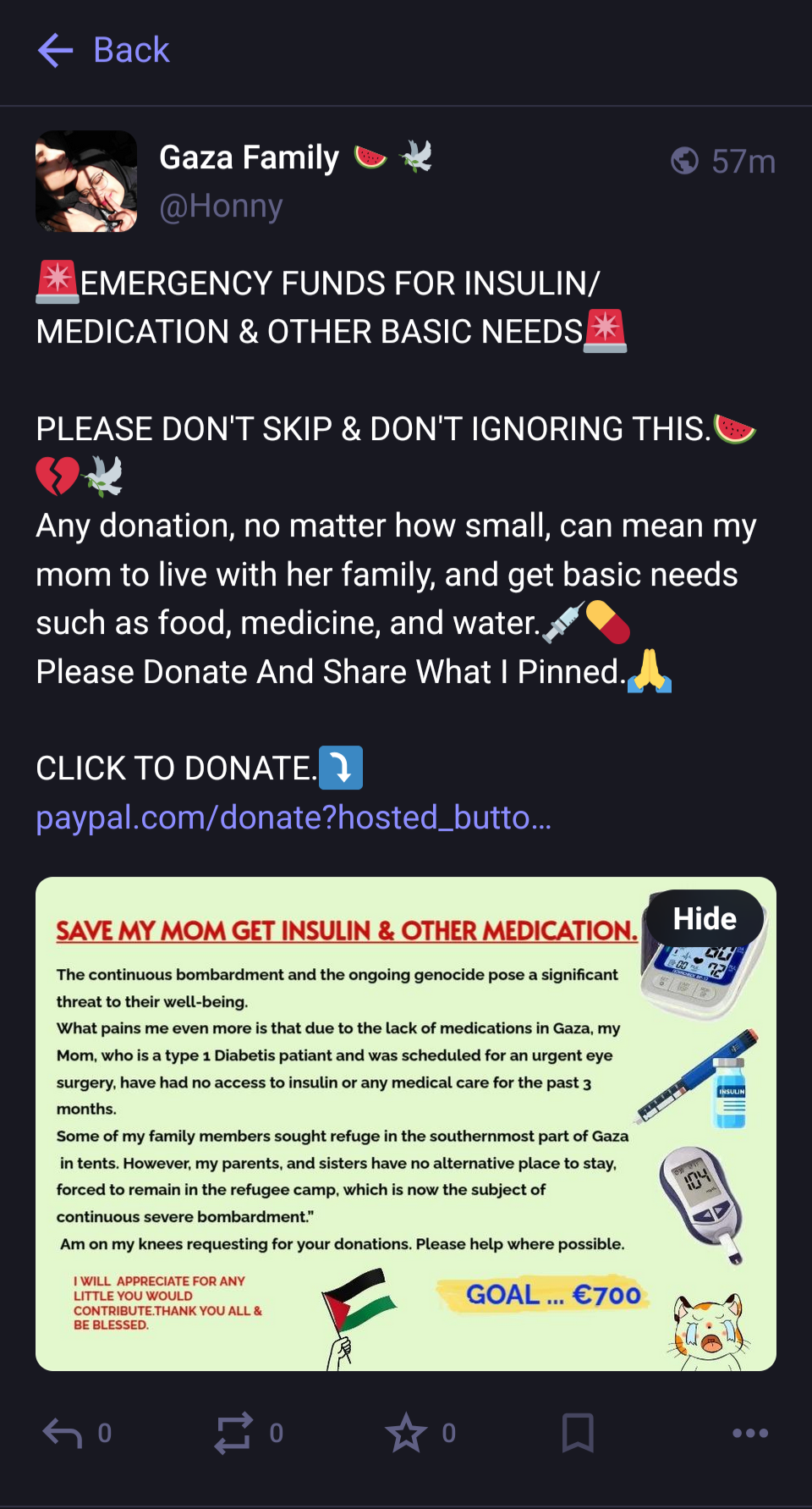Open the post's more options menu
Screen dimensions: 812x1509
(x=749, y=1433)
